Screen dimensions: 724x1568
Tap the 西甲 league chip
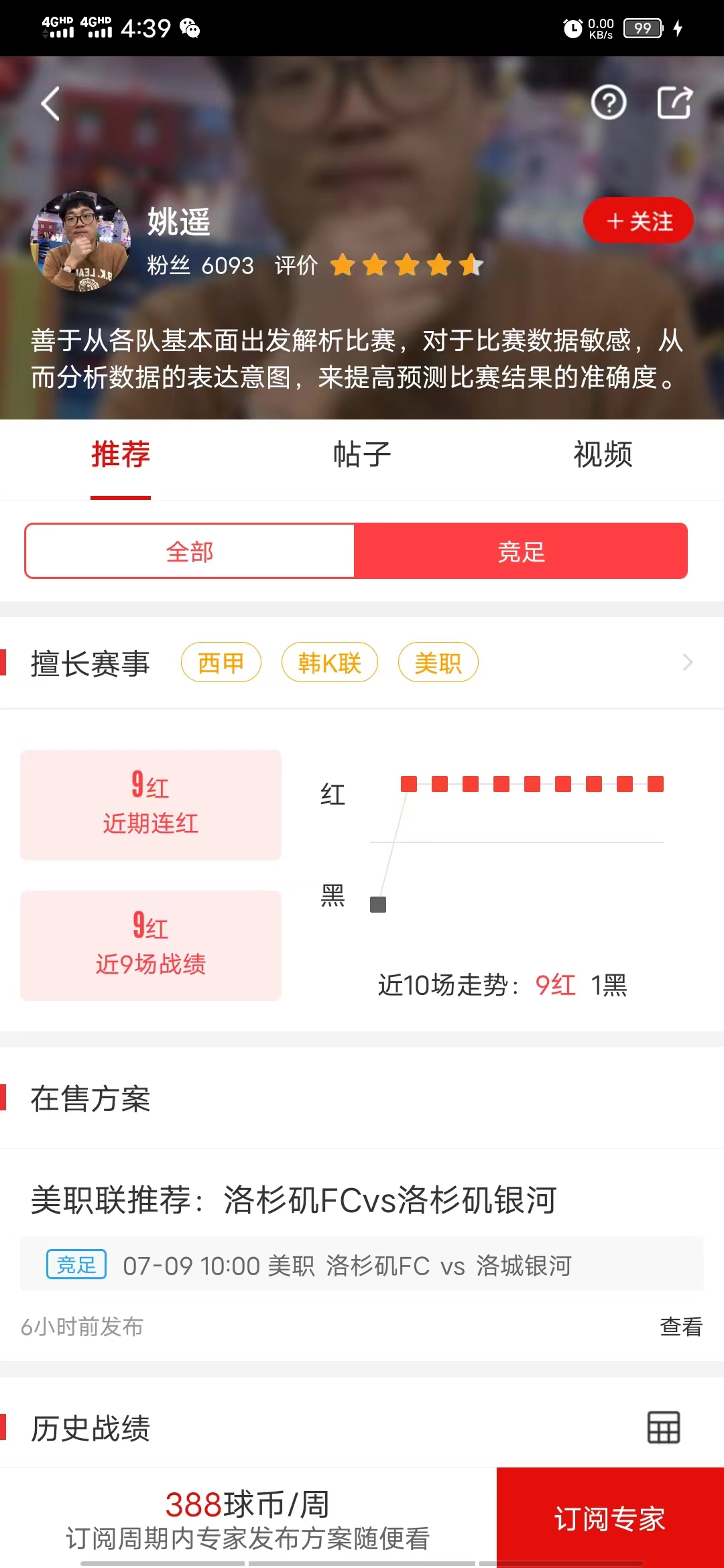pos(221,663)
